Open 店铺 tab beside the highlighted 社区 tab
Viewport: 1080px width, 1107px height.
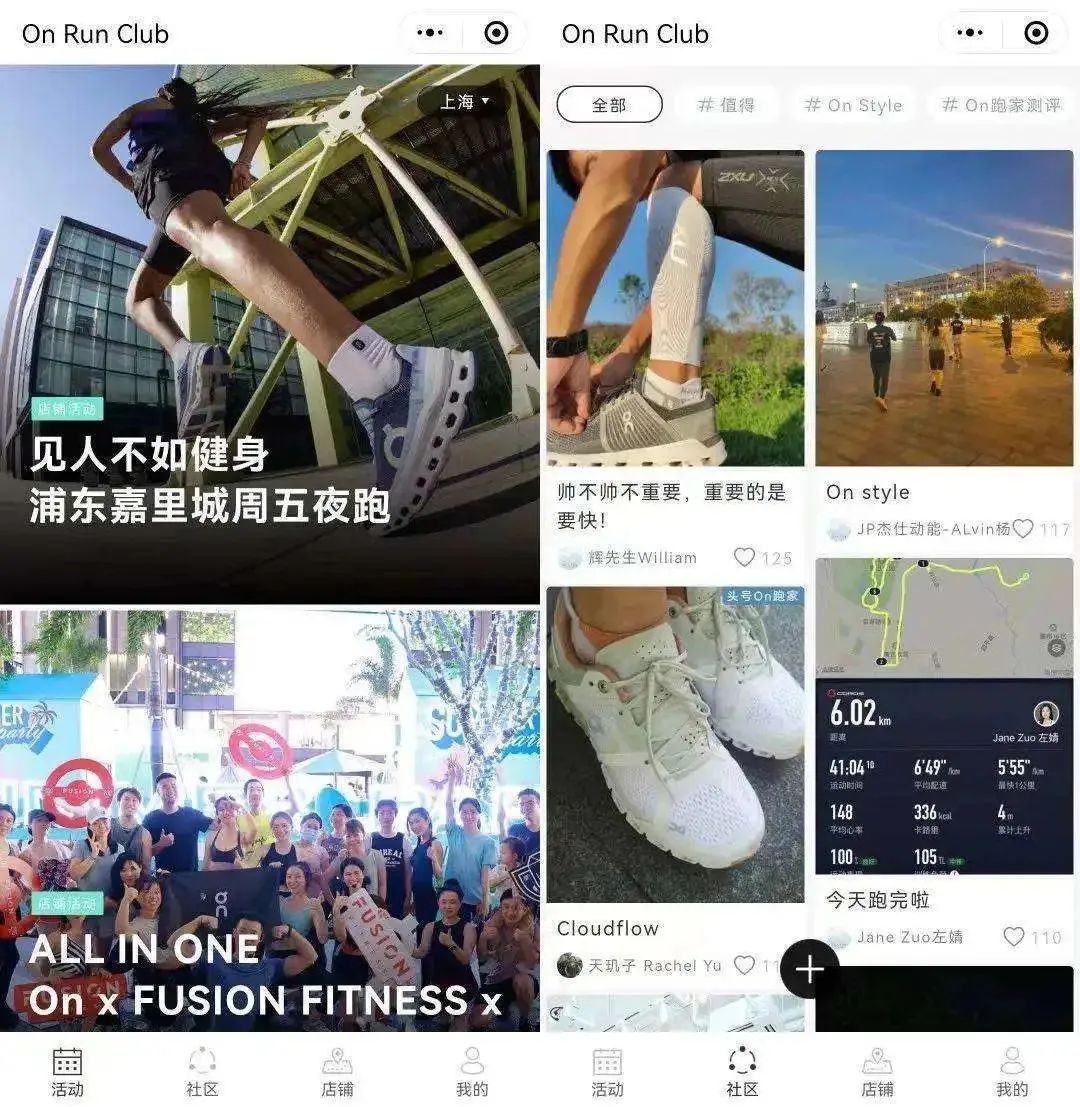point(877,1072)
